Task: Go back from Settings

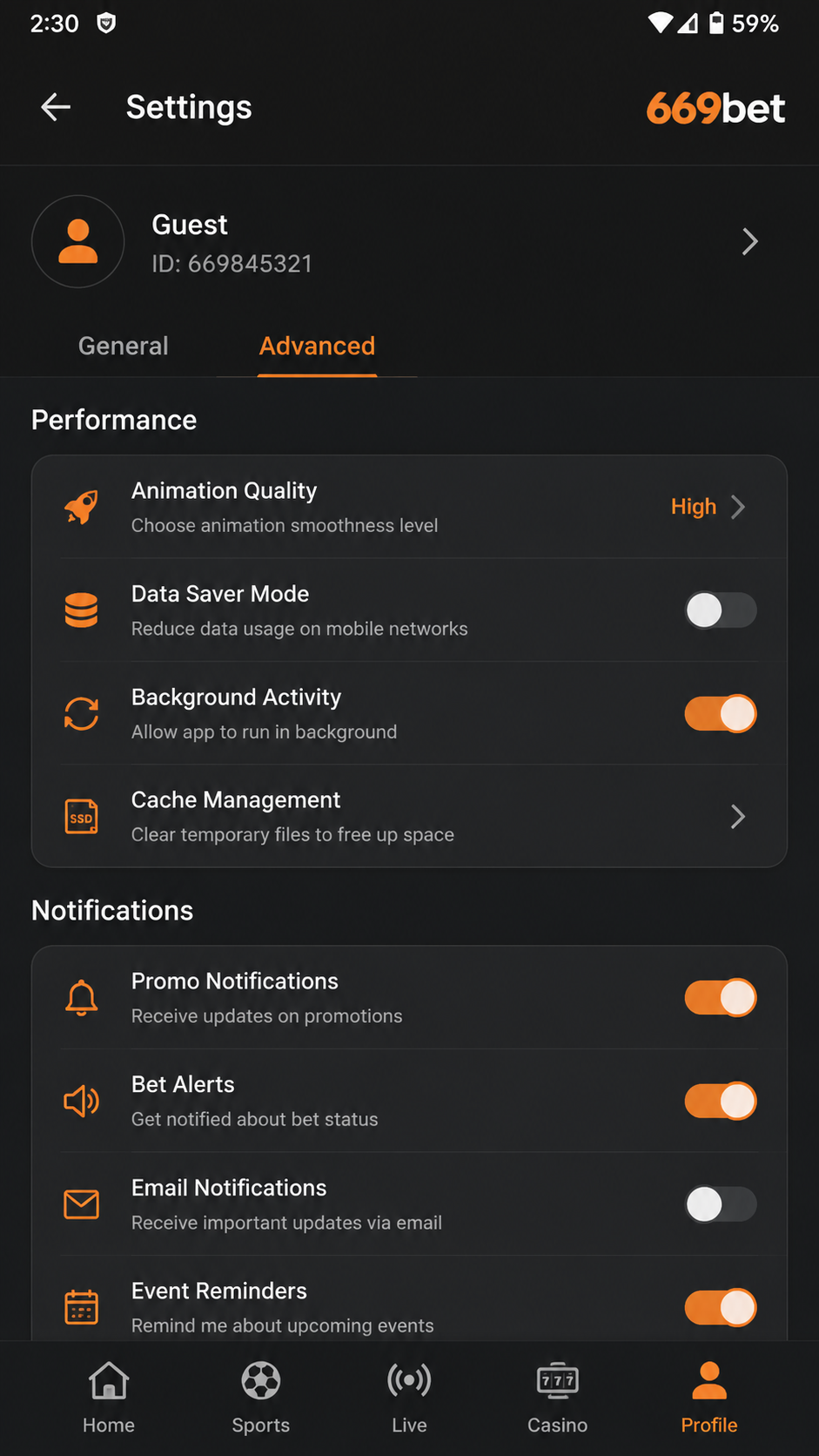Action: click(x=56, y=107)
